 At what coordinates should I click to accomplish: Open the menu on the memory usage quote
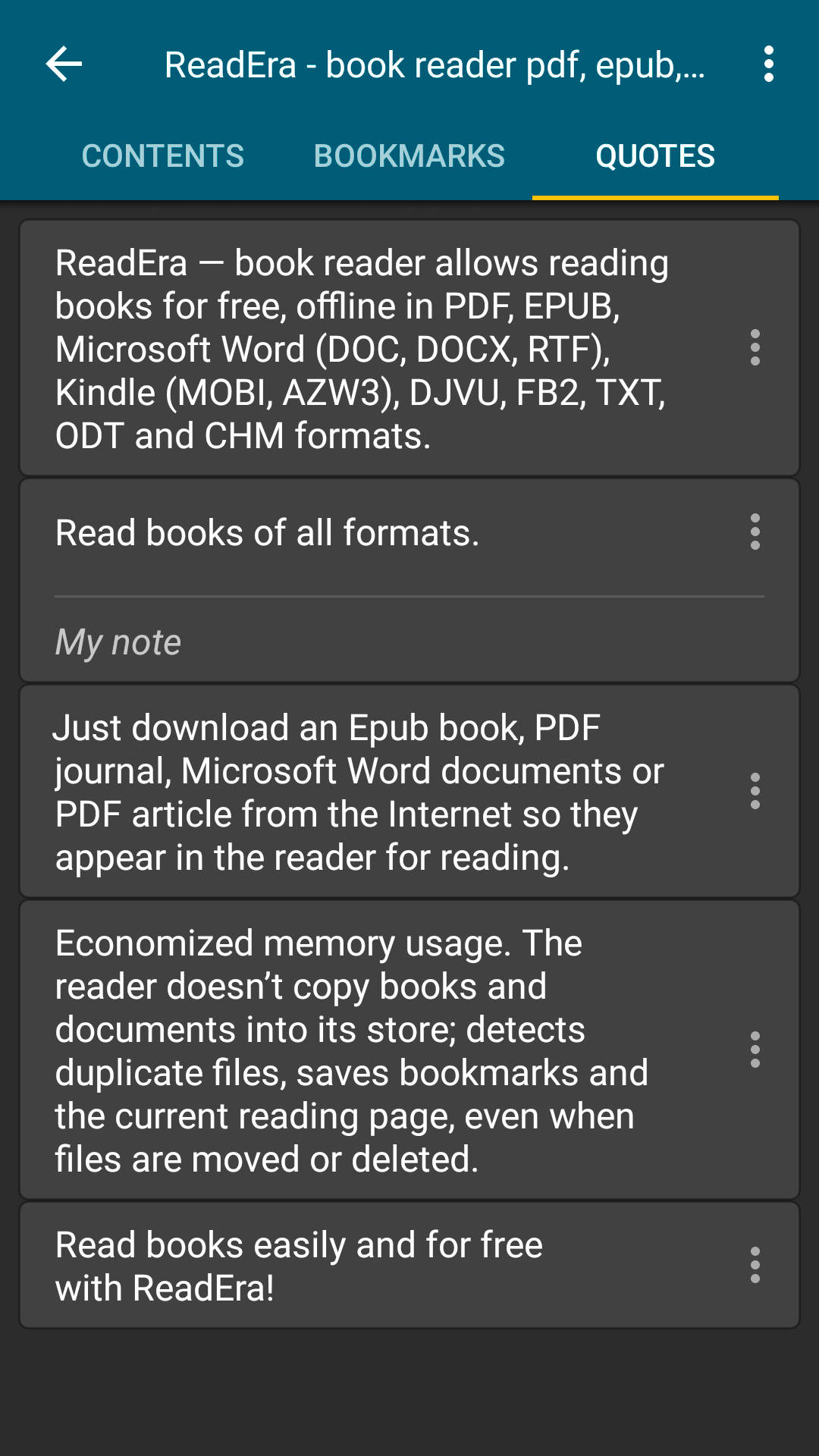click(755, 1050)
